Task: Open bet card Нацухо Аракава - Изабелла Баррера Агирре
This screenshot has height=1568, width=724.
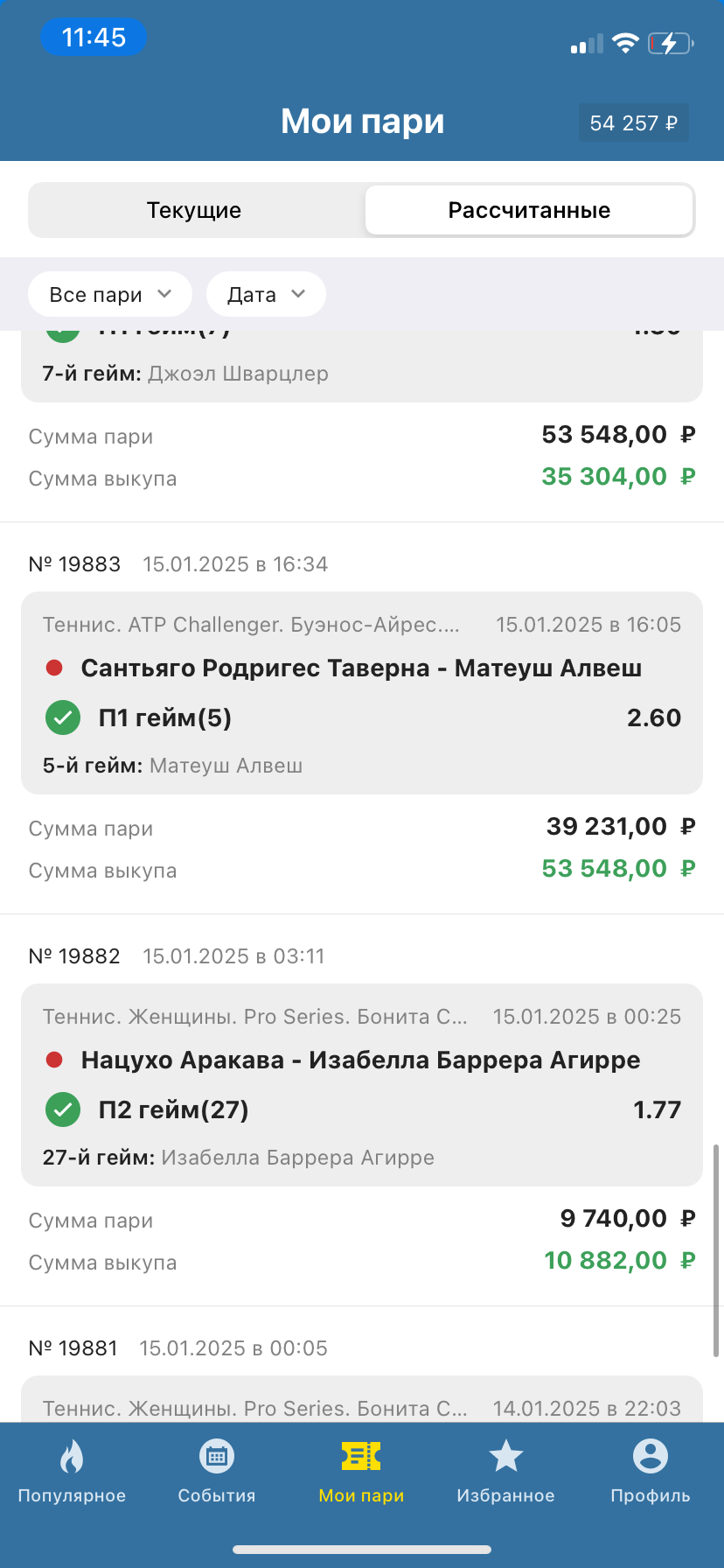Action: (362, 1085)
